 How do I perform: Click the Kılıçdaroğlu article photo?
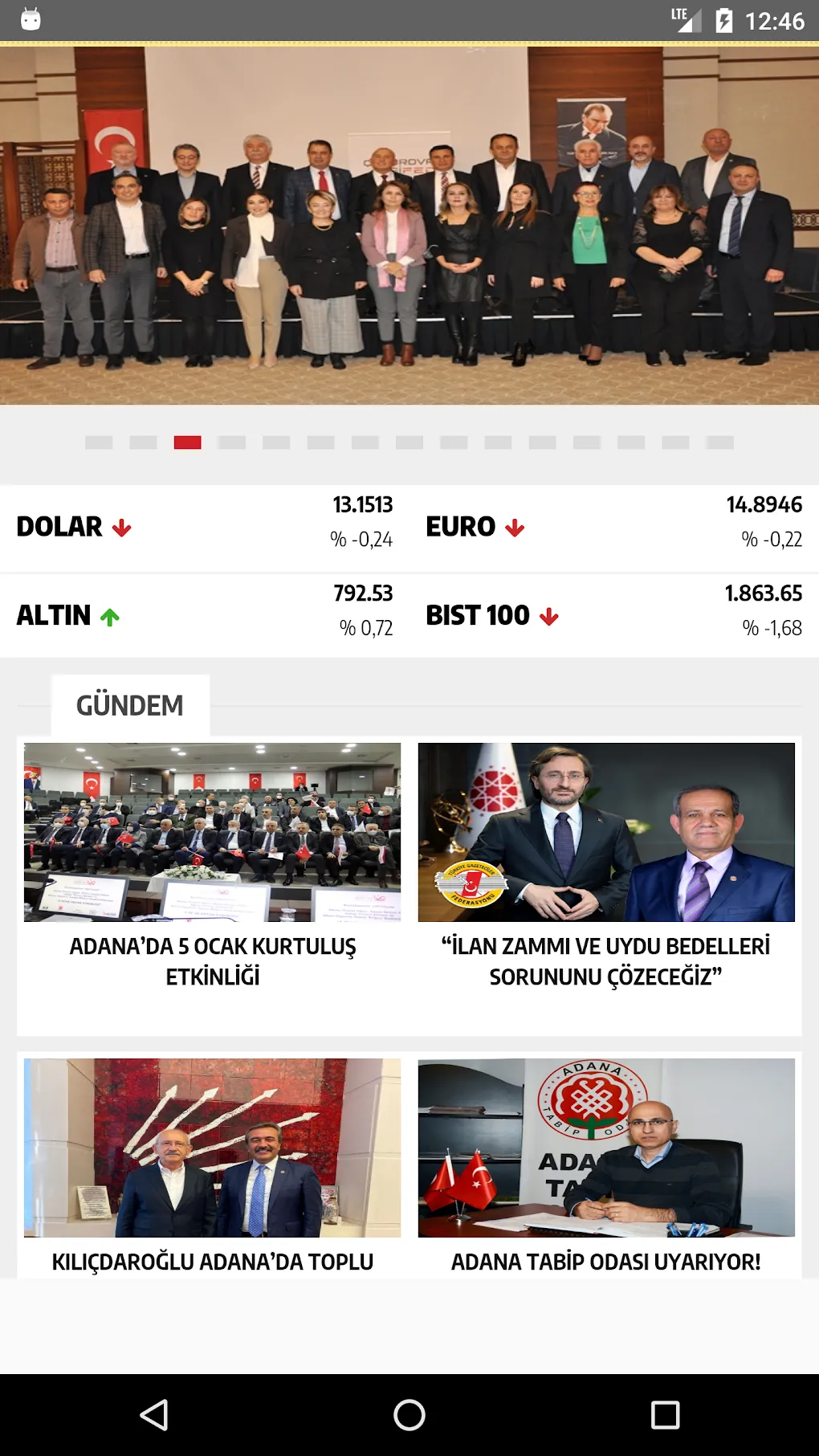pos(211,1146)
